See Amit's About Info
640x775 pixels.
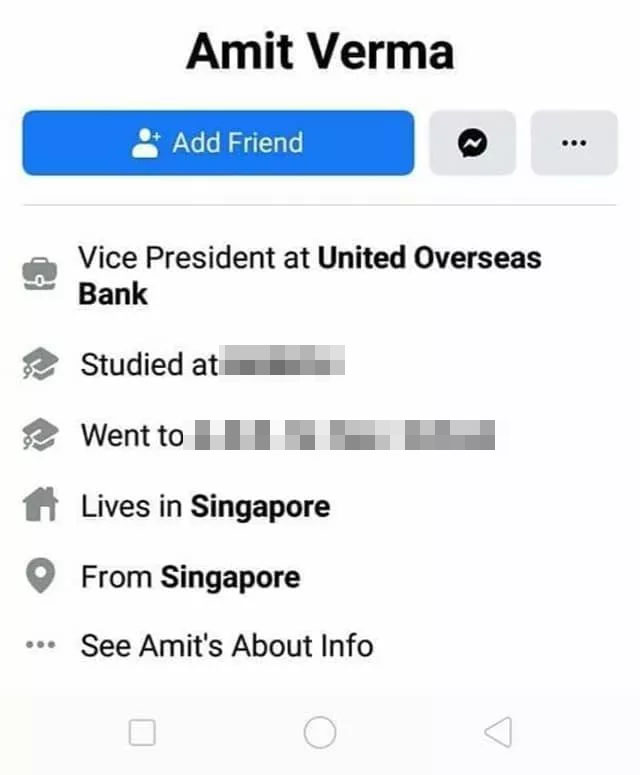(227, 645)
